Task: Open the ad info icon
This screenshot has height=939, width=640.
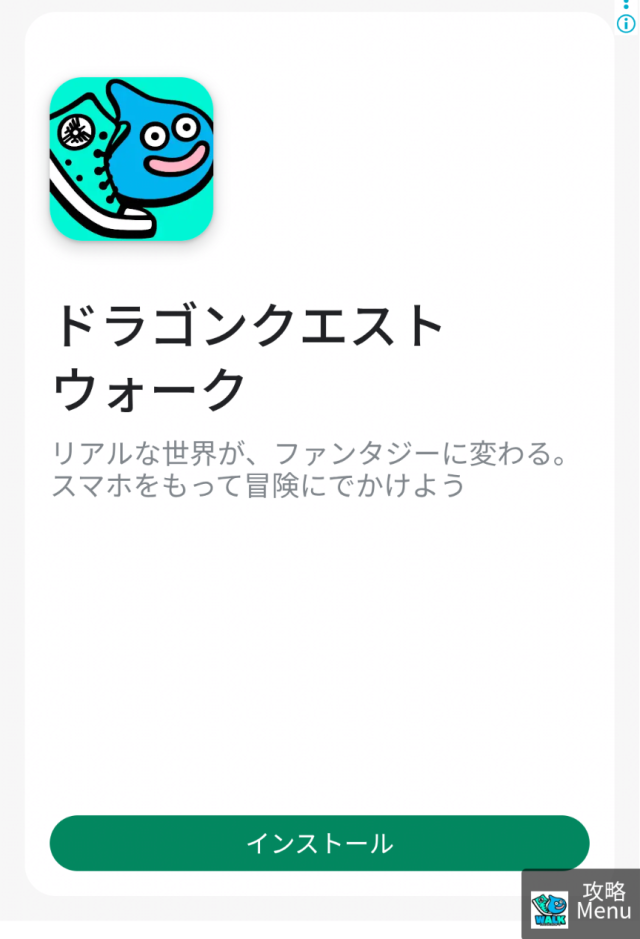Action: pyautogui.click(x=626, y=24)
